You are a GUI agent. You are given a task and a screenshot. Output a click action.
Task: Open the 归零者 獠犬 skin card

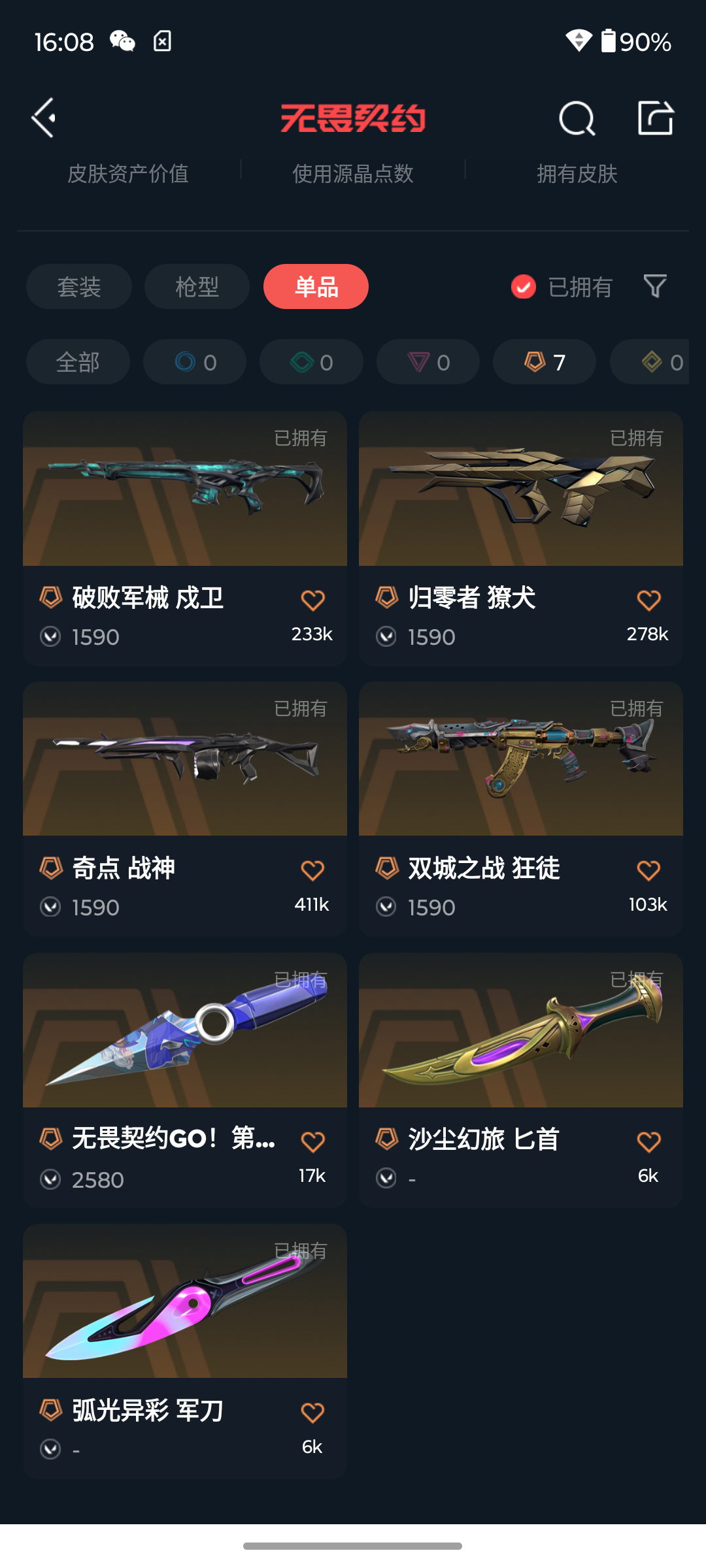coord(521,538)
